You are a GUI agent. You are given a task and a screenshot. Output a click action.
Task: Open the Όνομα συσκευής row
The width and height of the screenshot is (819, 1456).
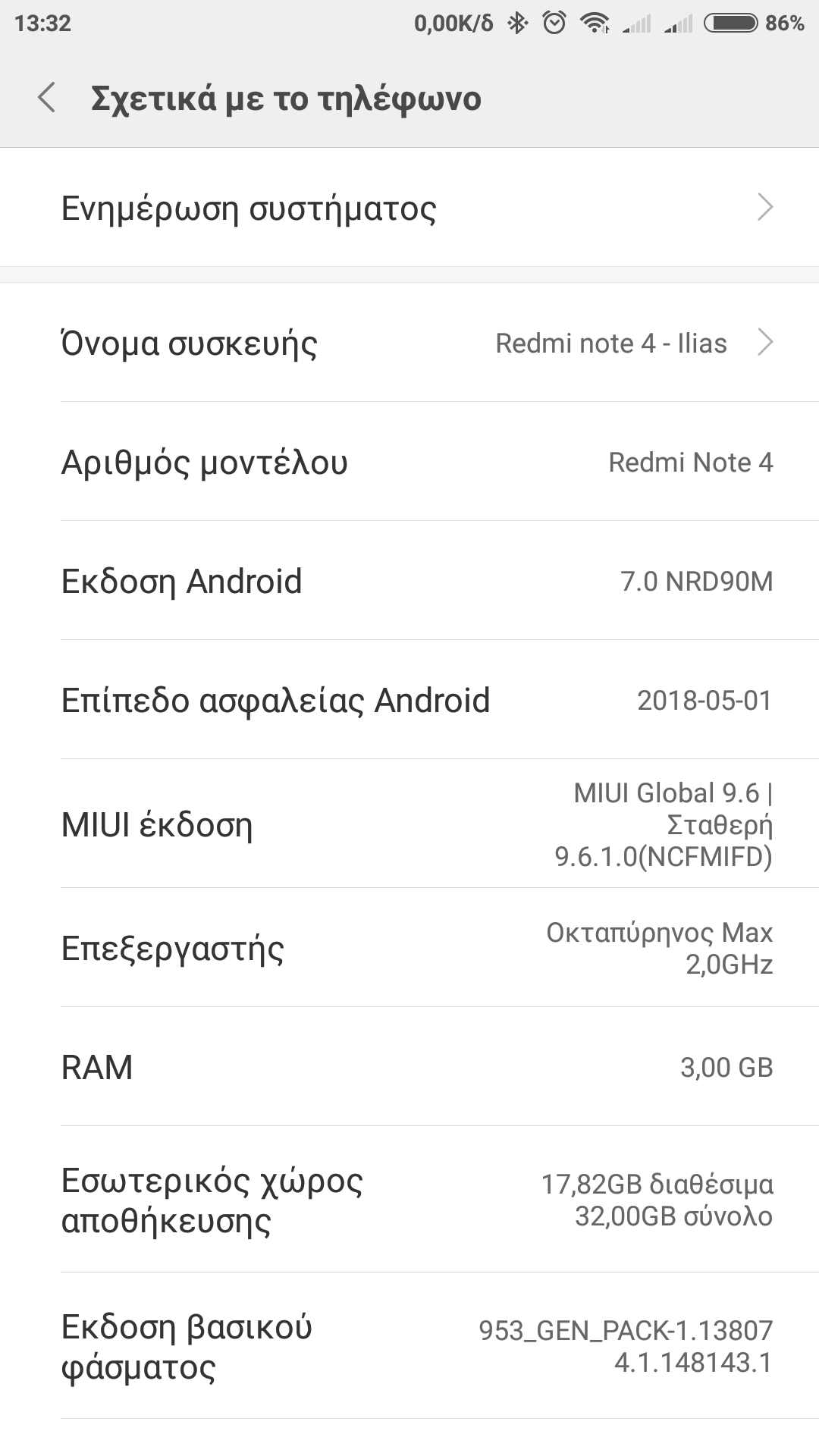[409, 343]
